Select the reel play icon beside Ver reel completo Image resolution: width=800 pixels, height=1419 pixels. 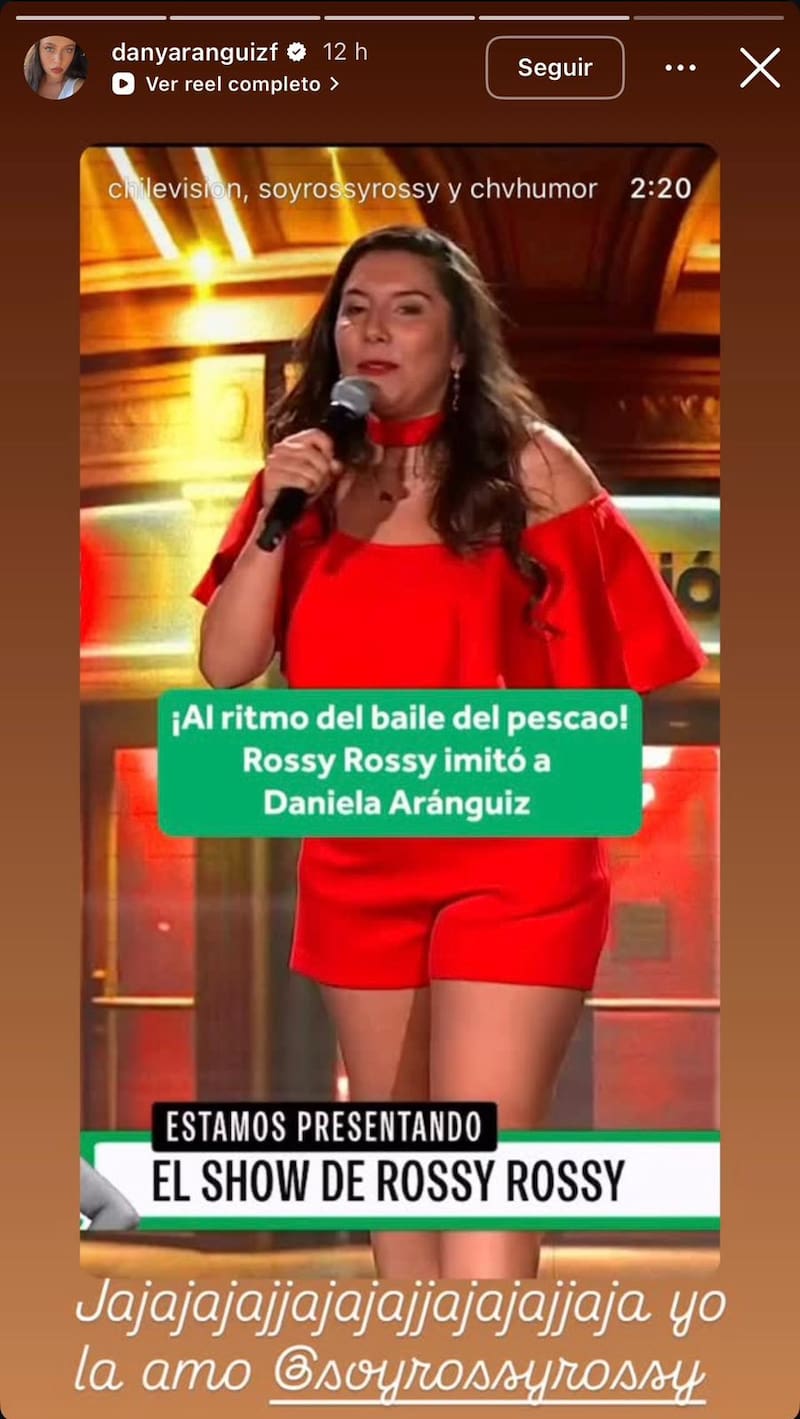(x=123, y=84)
